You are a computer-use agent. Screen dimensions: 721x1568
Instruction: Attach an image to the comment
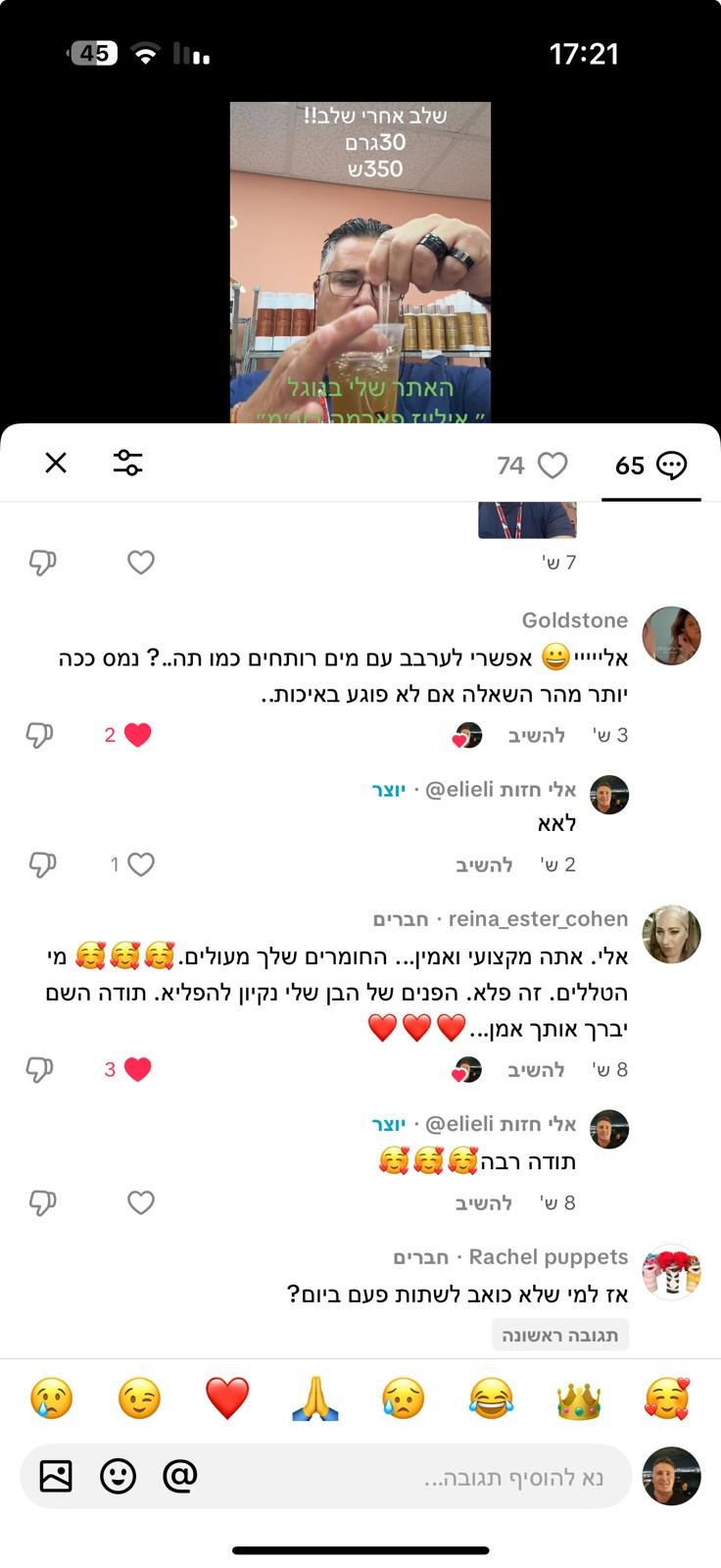point(56,1476)
